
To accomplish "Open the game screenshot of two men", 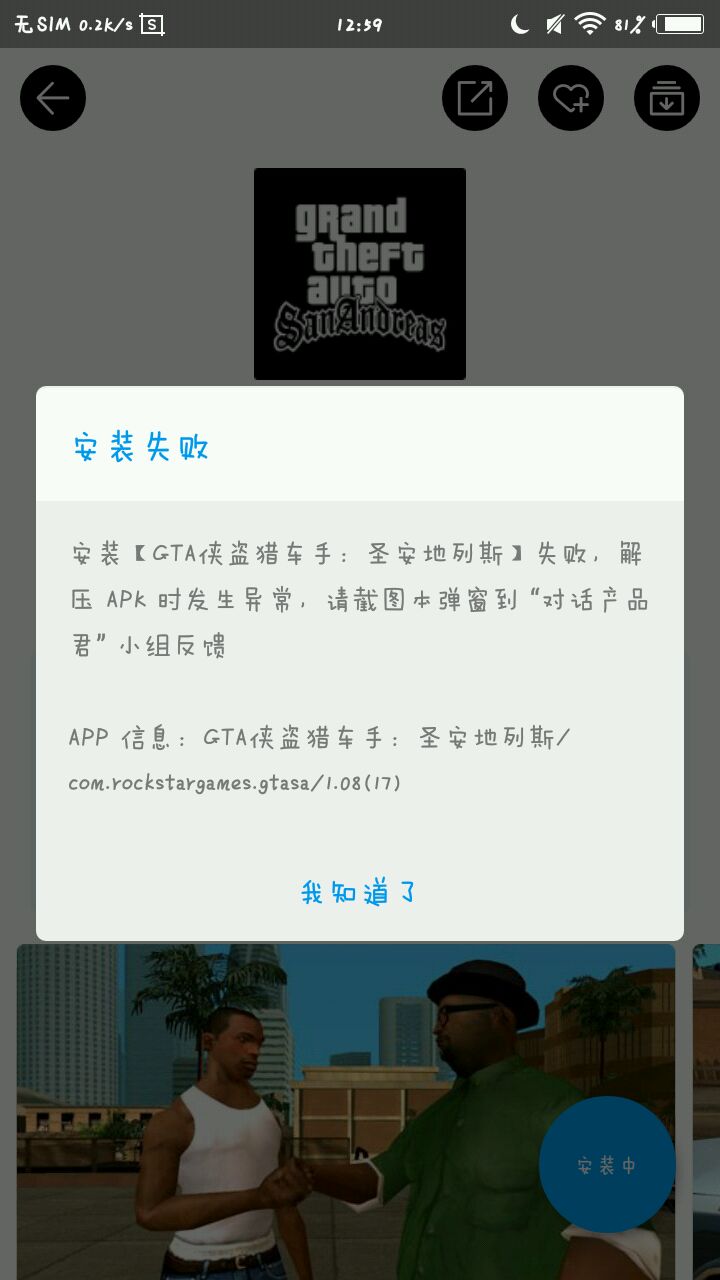I will (x=300, y=1110).
